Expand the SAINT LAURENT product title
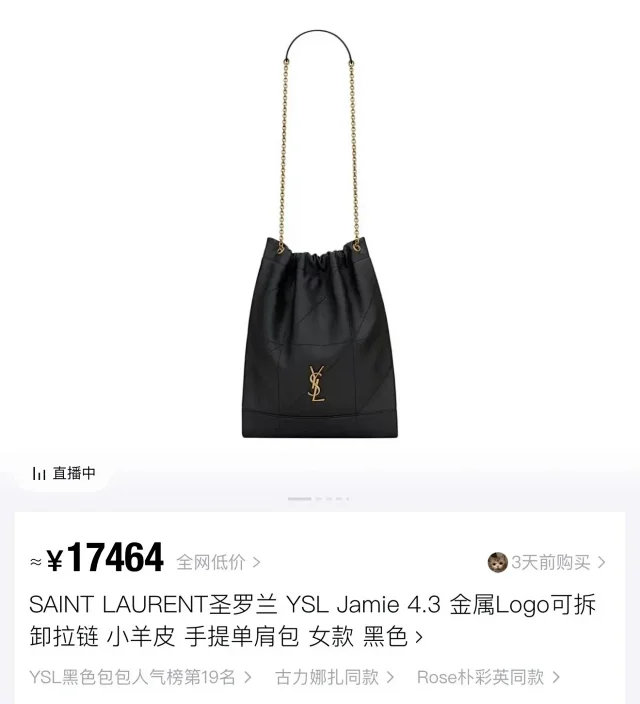The image size is (640, 704). pyautogui.click(x=312, y=620)
